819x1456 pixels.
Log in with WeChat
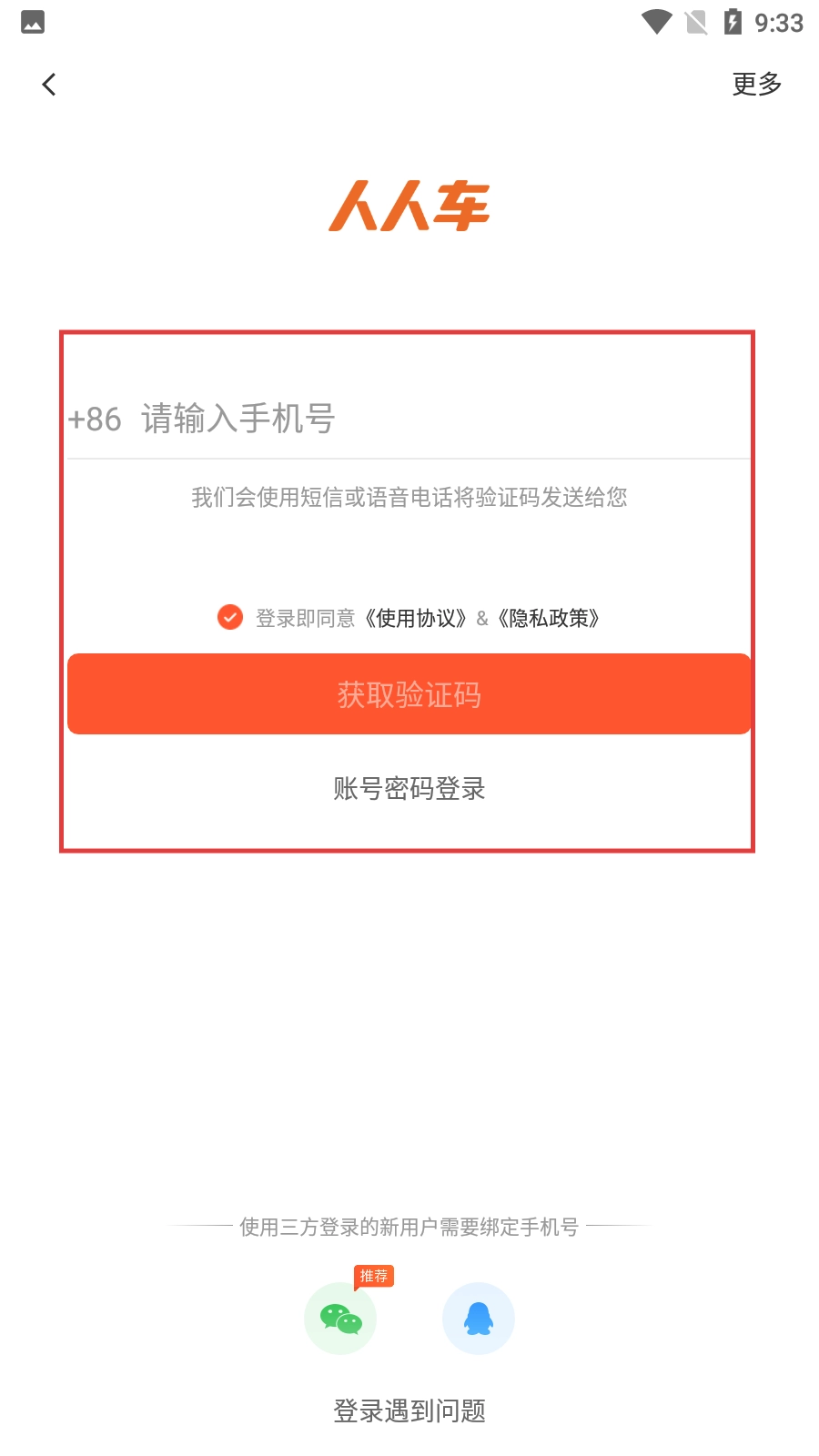tap(340, 1319)
